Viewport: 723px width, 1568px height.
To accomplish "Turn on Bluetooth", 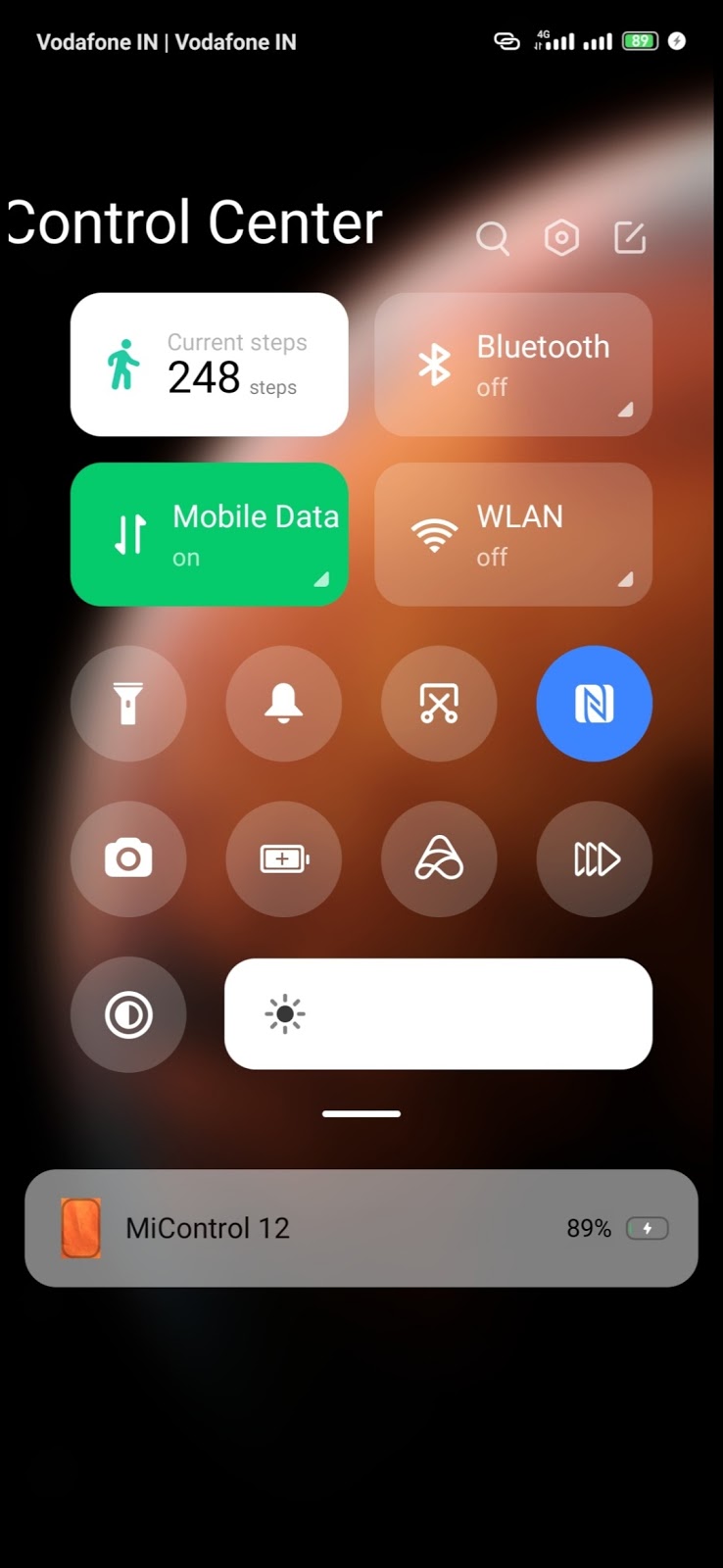I will 513,365.
